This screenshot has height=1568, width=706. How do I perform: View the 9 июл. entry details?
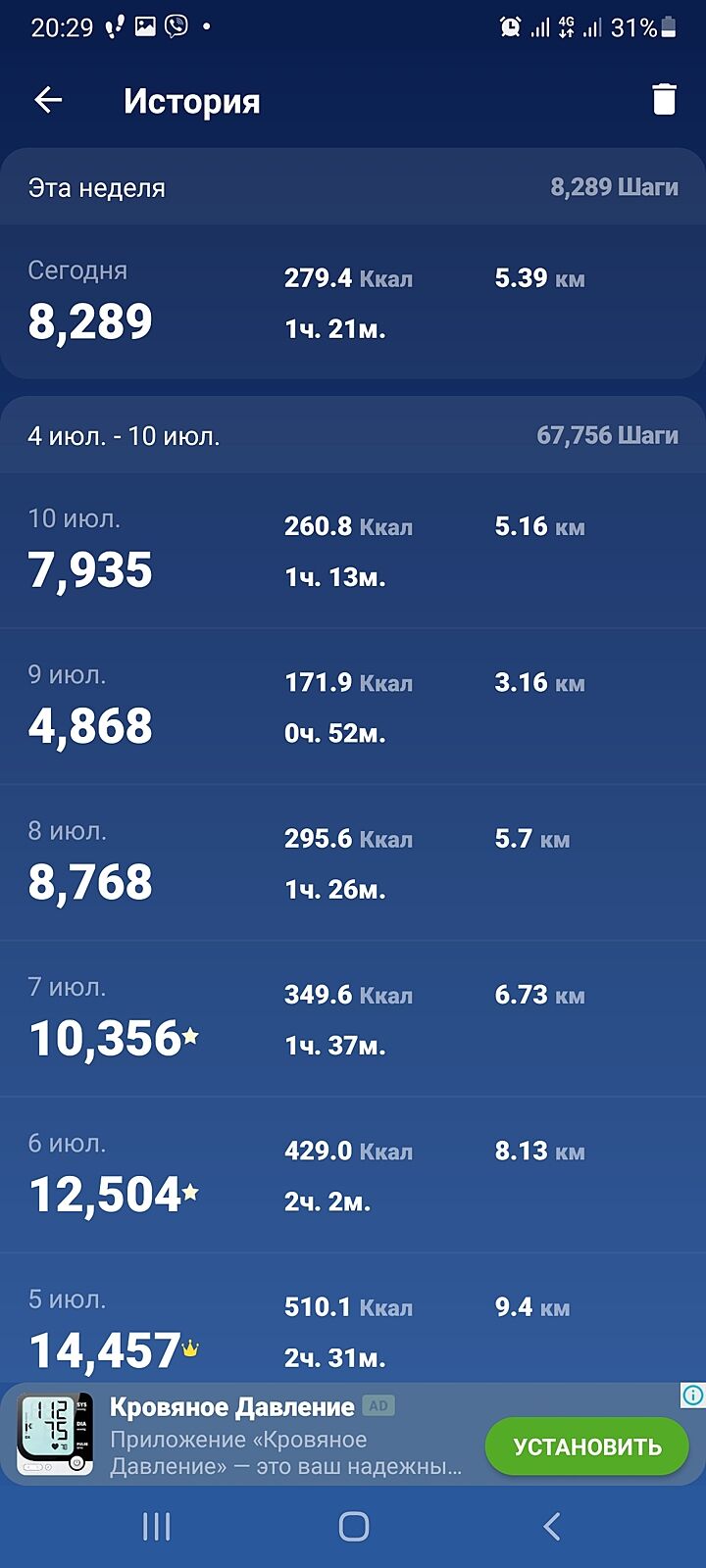tap(353, 707)
